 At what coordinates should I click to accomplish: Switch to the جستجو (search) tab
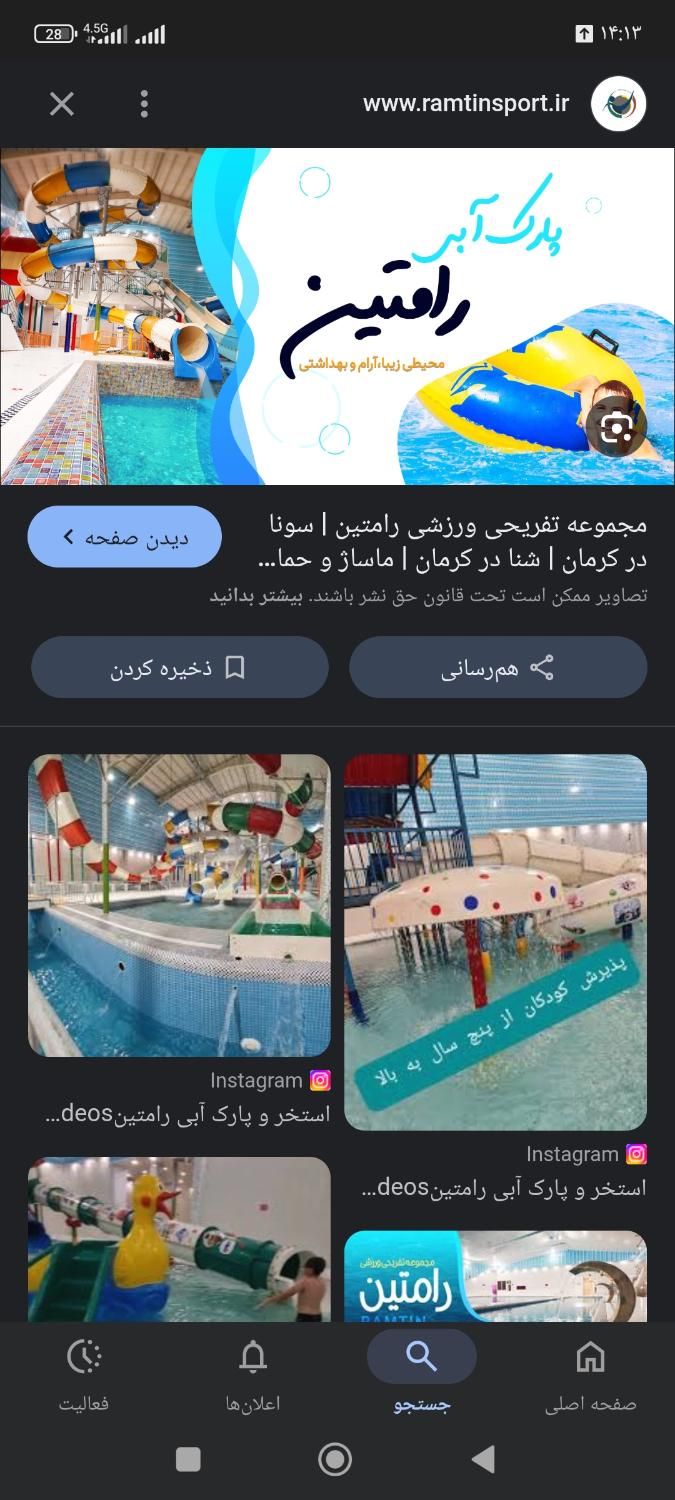[422, 1374]
